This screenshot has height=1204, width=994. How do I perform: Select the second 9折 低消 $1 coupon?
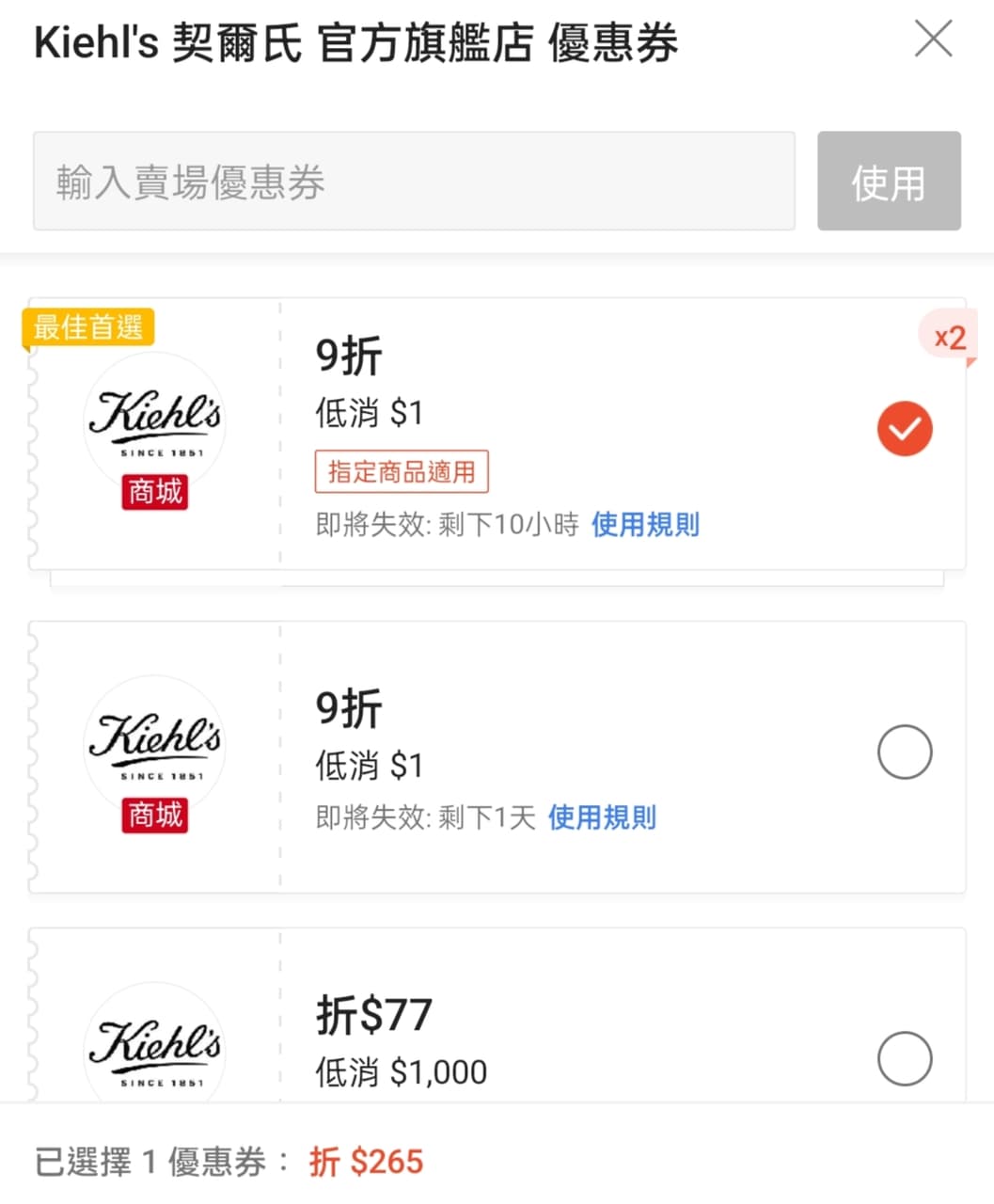coord(905,752)
